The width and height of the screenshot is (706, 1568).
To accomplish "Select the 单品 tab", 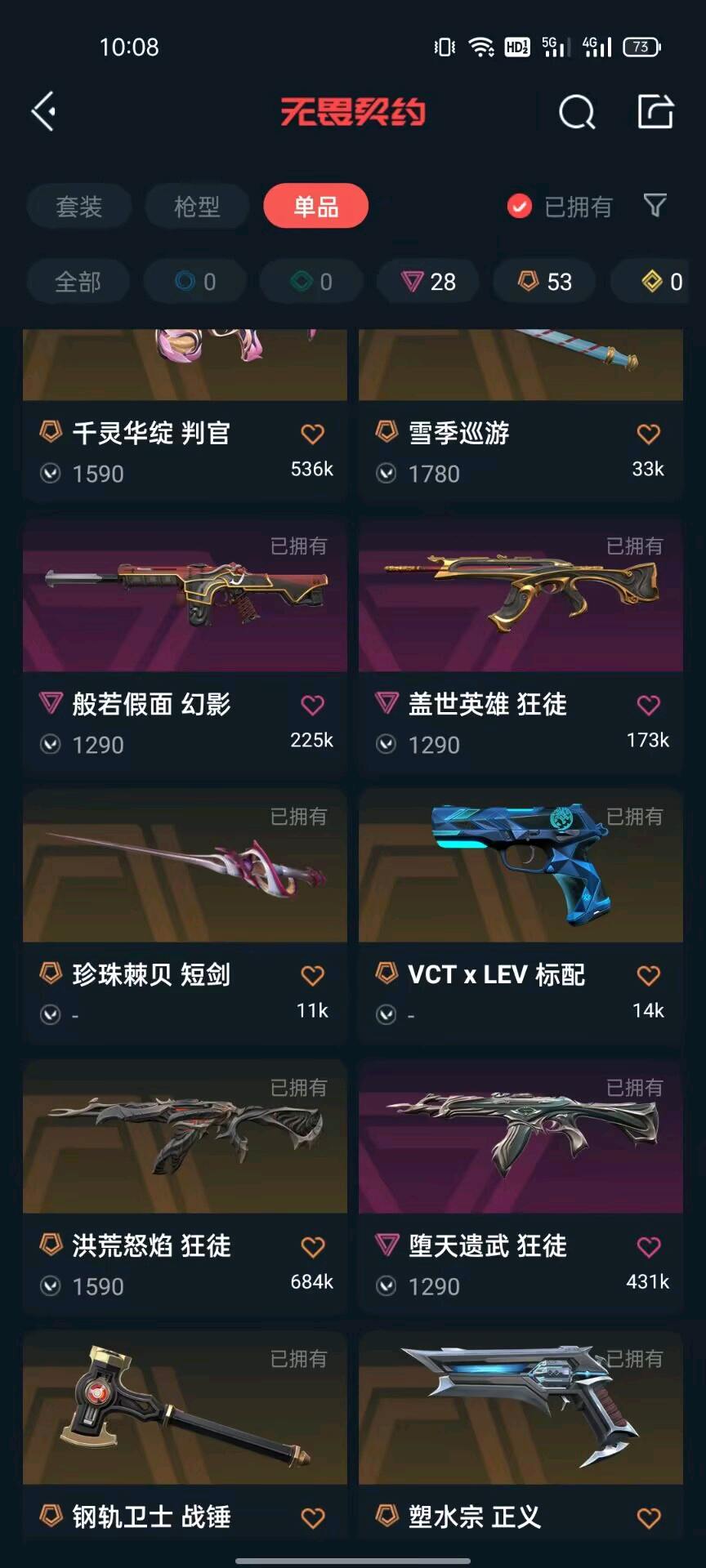I will click(315, 207).
